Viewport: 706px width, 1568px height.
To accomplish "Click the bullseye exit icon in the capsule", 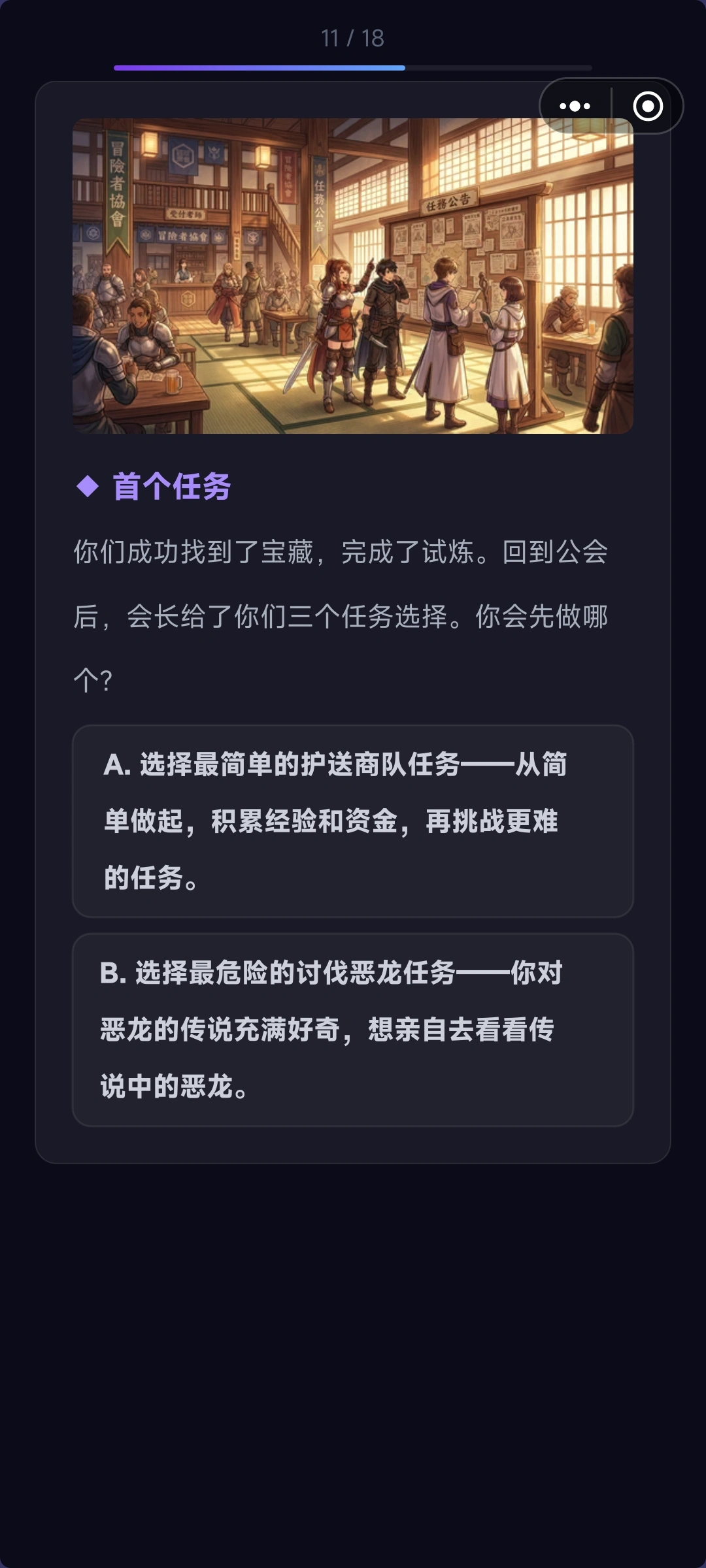I will click(x=647, y=106).
